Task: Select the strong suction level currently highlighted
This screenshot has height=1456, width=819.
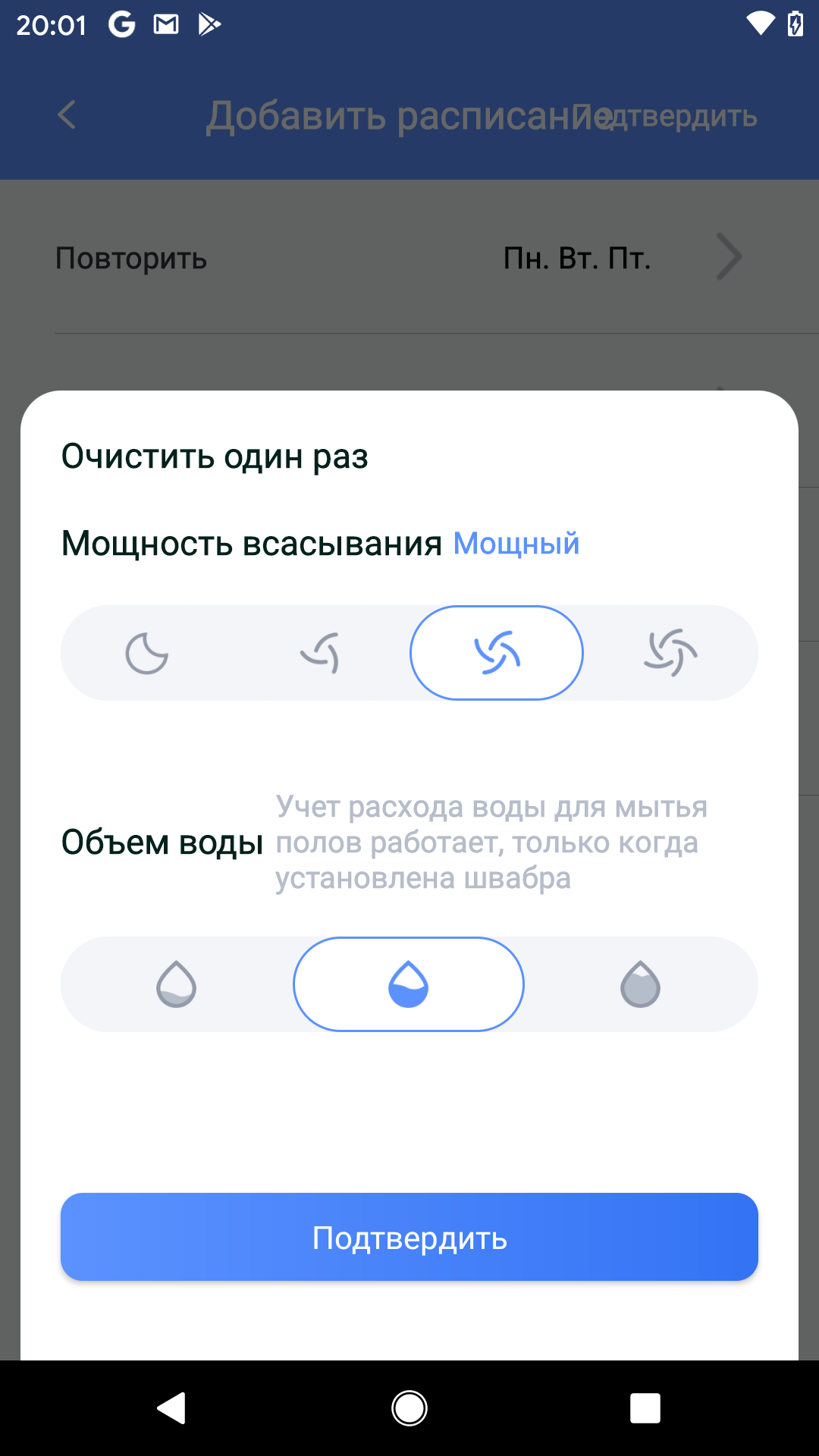Action: (x=497, y=653)
